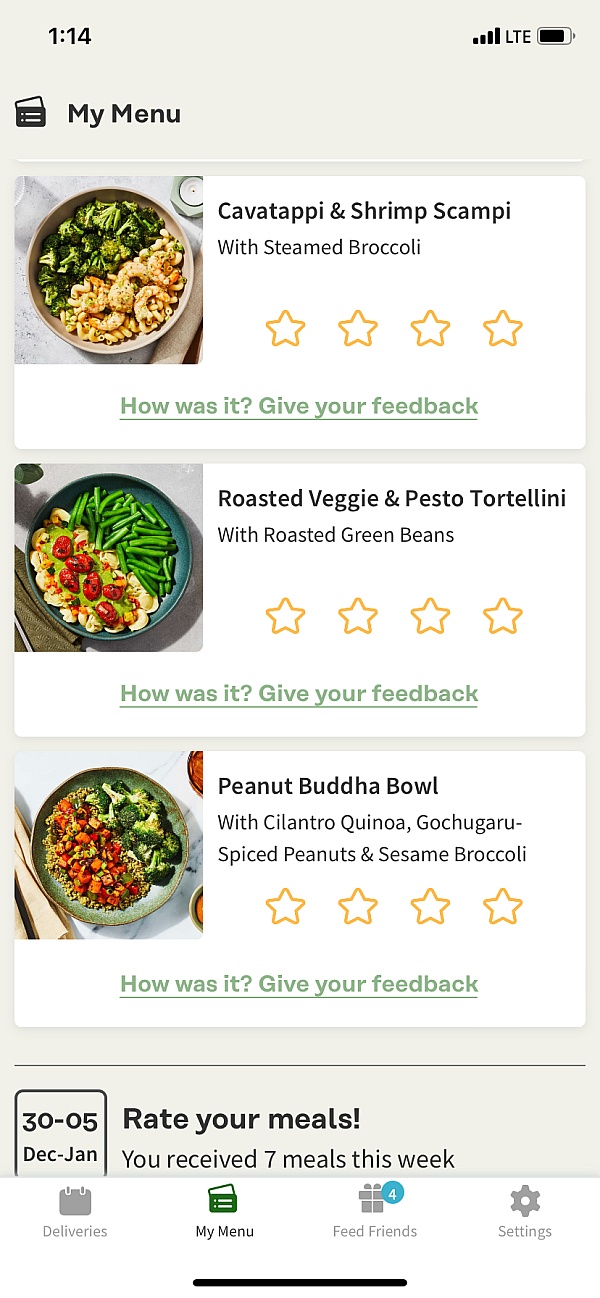Open the Peanut Buddha Bowl meal photo
600x1298 pixels.
[109, 846]
